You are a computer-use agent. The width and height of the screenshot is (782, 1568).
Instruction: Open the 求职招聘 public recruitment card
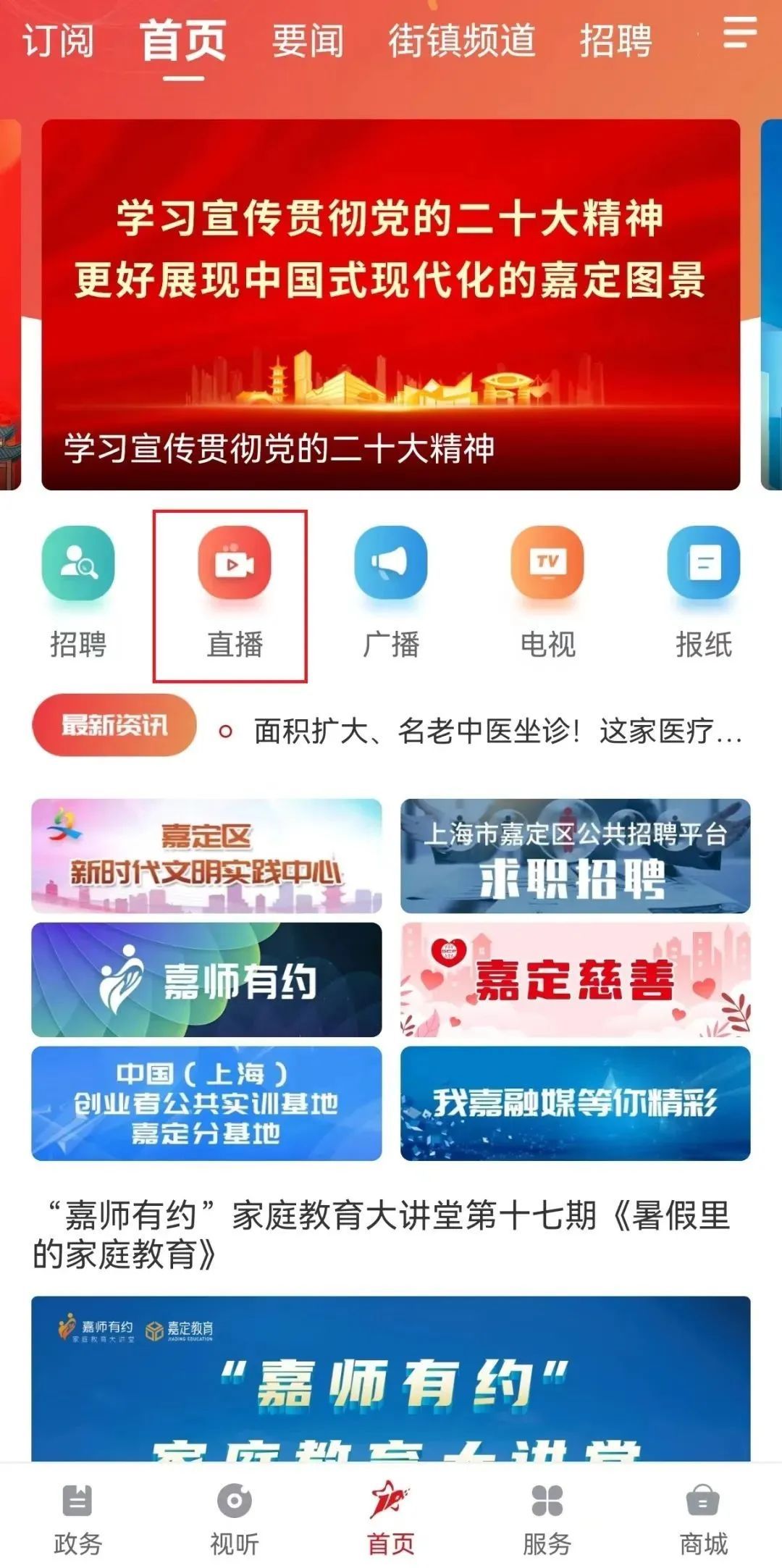(x=576, y=855)
